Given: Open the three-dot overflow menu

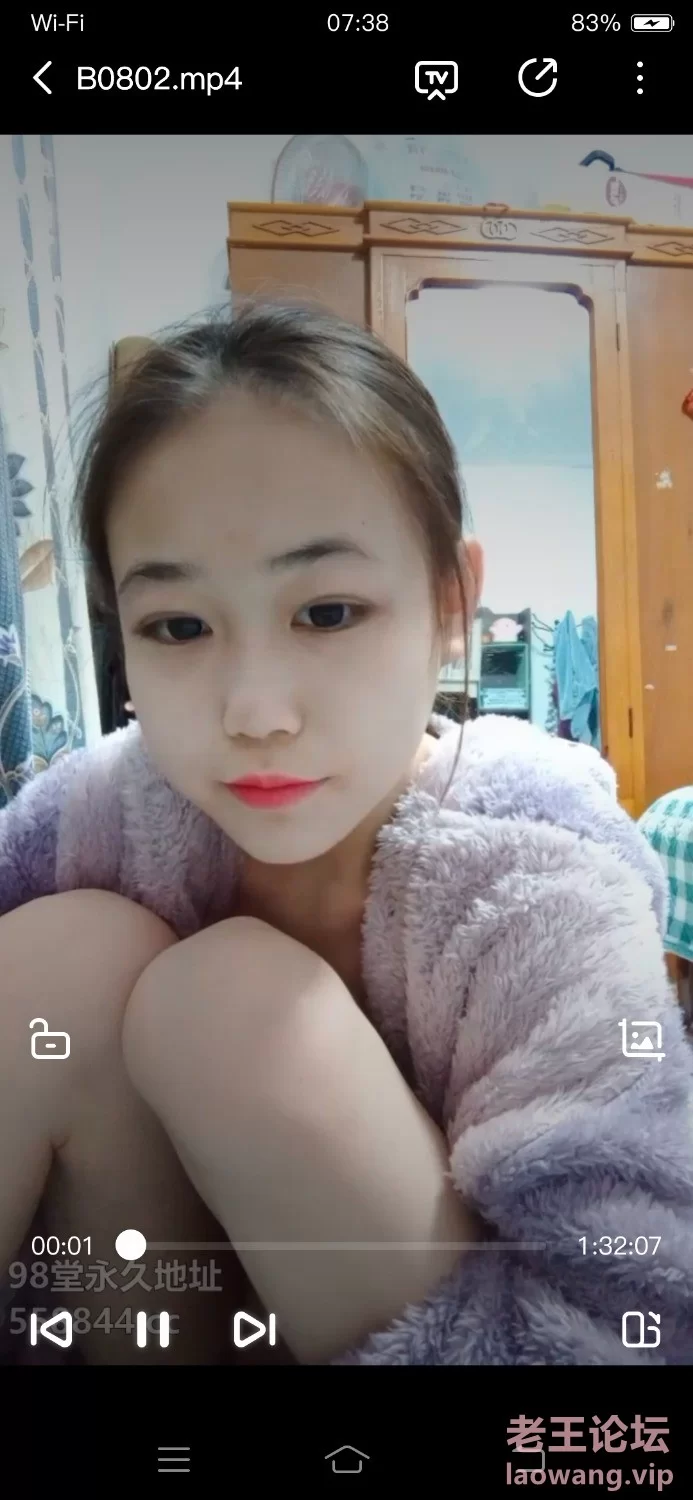Looking at the screenshot, I should click(640, 78).
